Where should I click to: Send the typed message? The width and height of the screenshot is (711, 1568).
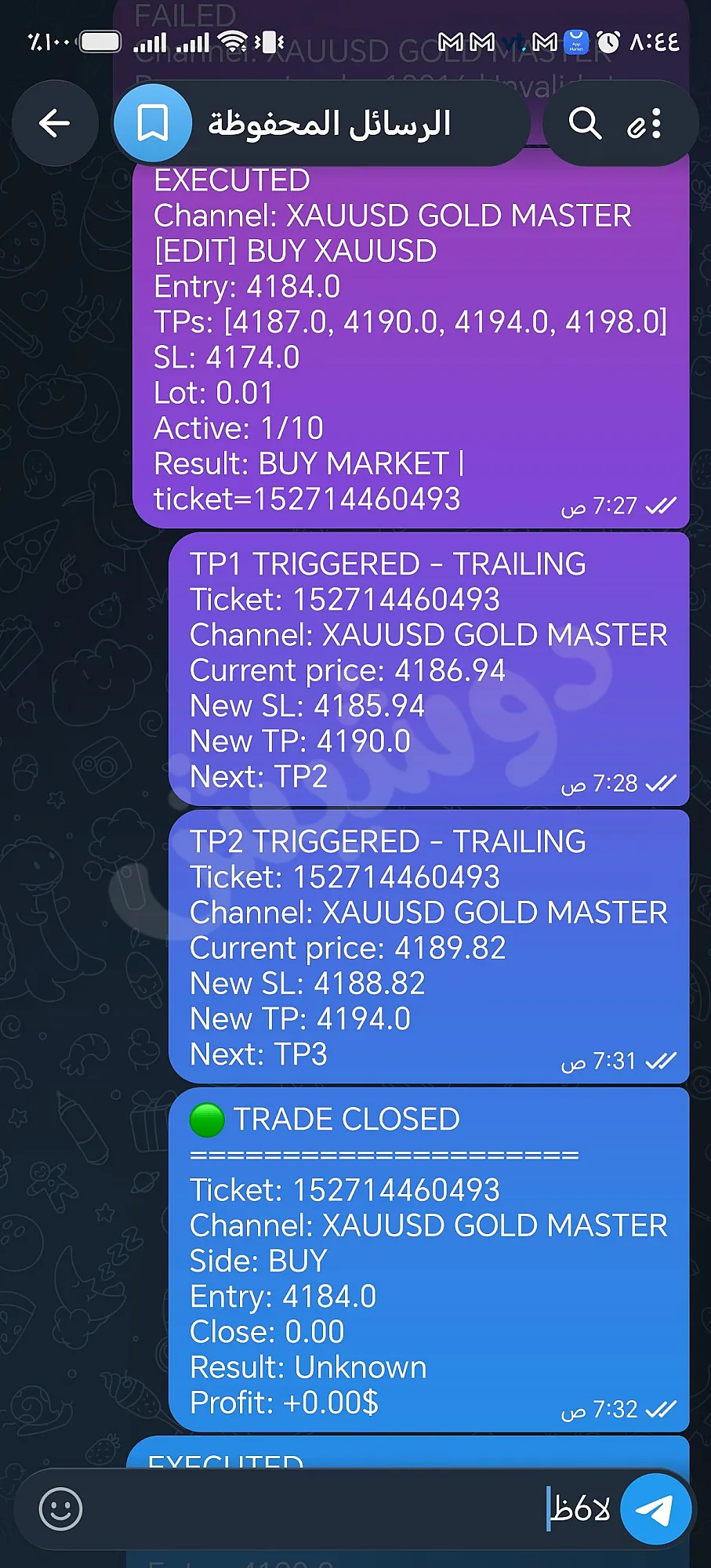[655, 1509]
